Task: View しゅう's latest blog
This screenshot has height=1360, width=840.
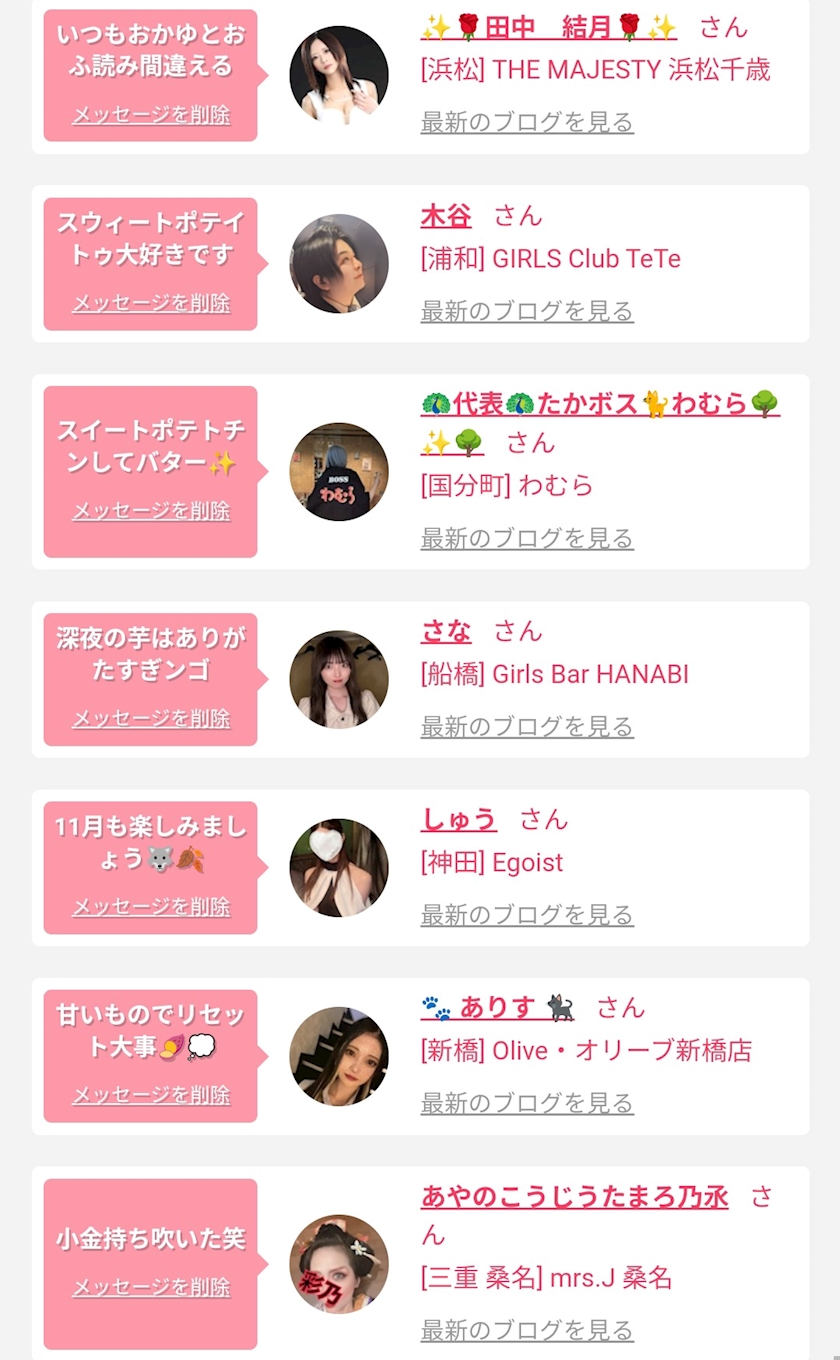Action: [527, 915]
